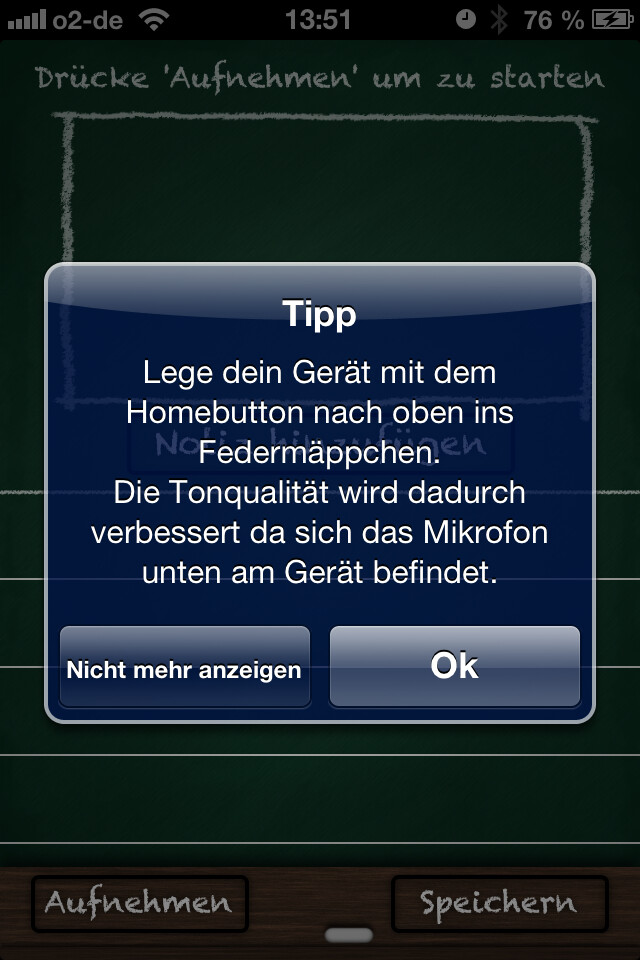Screen dimensions: 640x960
Task: Dismiss the tip with Ok
Action: point(455,667)
